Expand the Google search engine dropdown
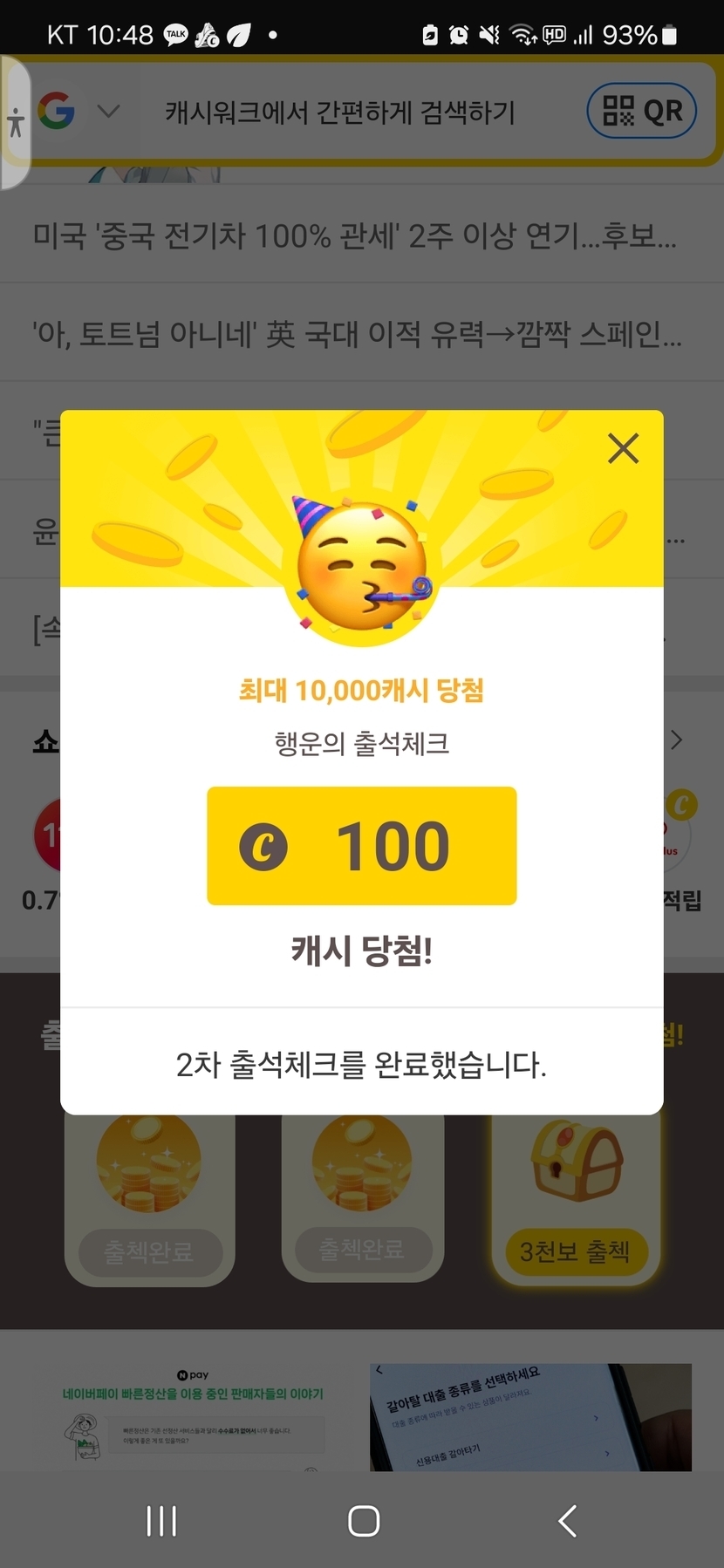724x1568 pixels. pyautogui.click(x=108, y=112)
